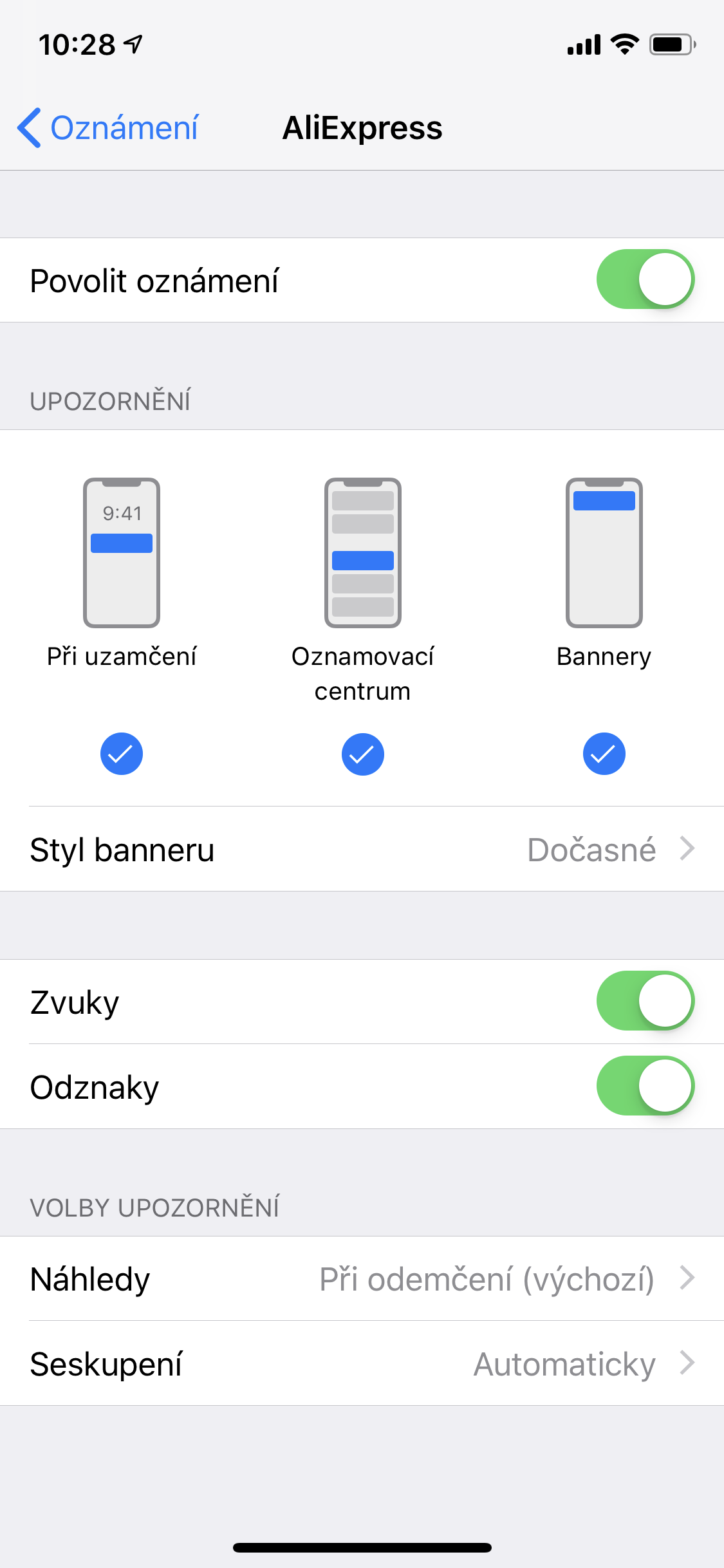Tap the Bannery checkmark circle
This screenshot has width=724, height=1568.
(x=604, y=754)
